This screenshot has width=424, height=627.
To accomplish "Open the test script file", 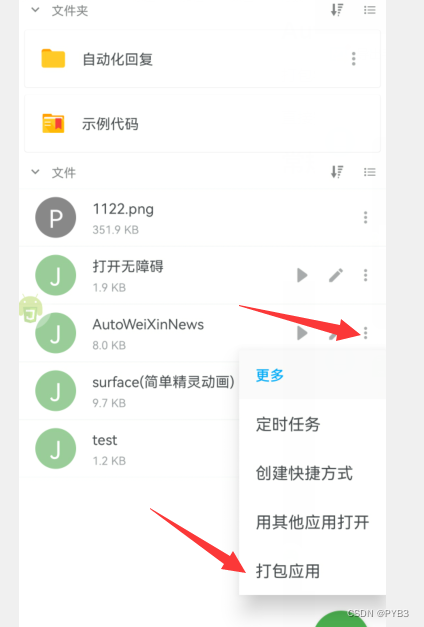I will [129, 448].
